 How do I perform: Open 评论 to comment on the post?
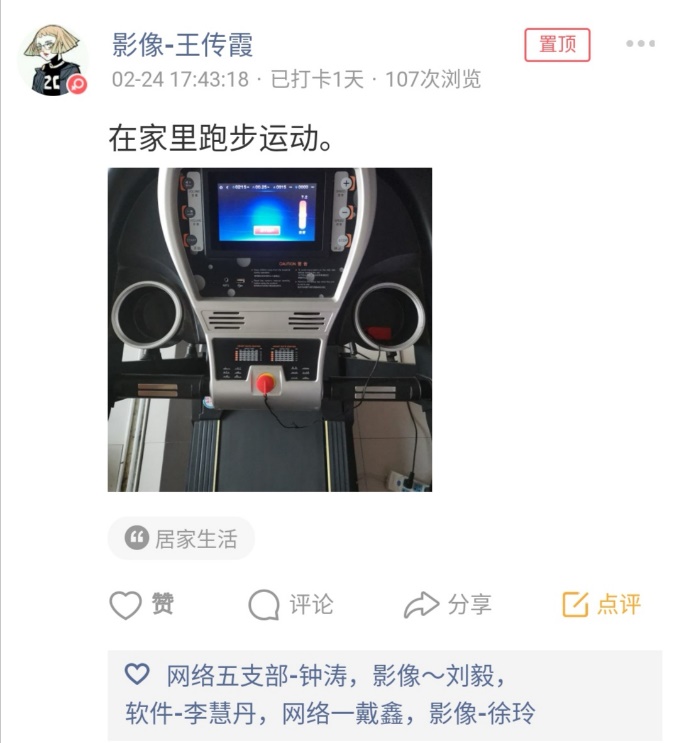coord(291,605)
